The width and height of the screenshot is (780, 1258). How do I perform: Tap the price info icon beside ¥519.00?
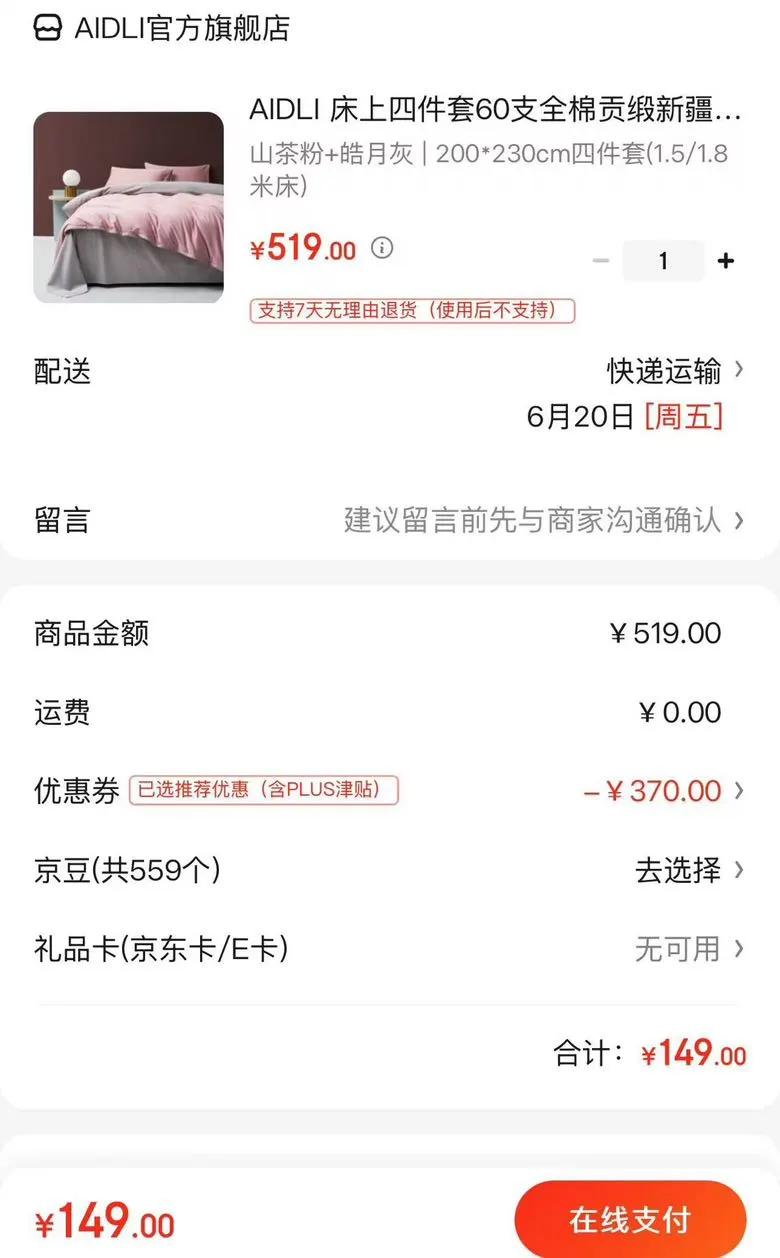pyautogui.click(x=382, y=247)
